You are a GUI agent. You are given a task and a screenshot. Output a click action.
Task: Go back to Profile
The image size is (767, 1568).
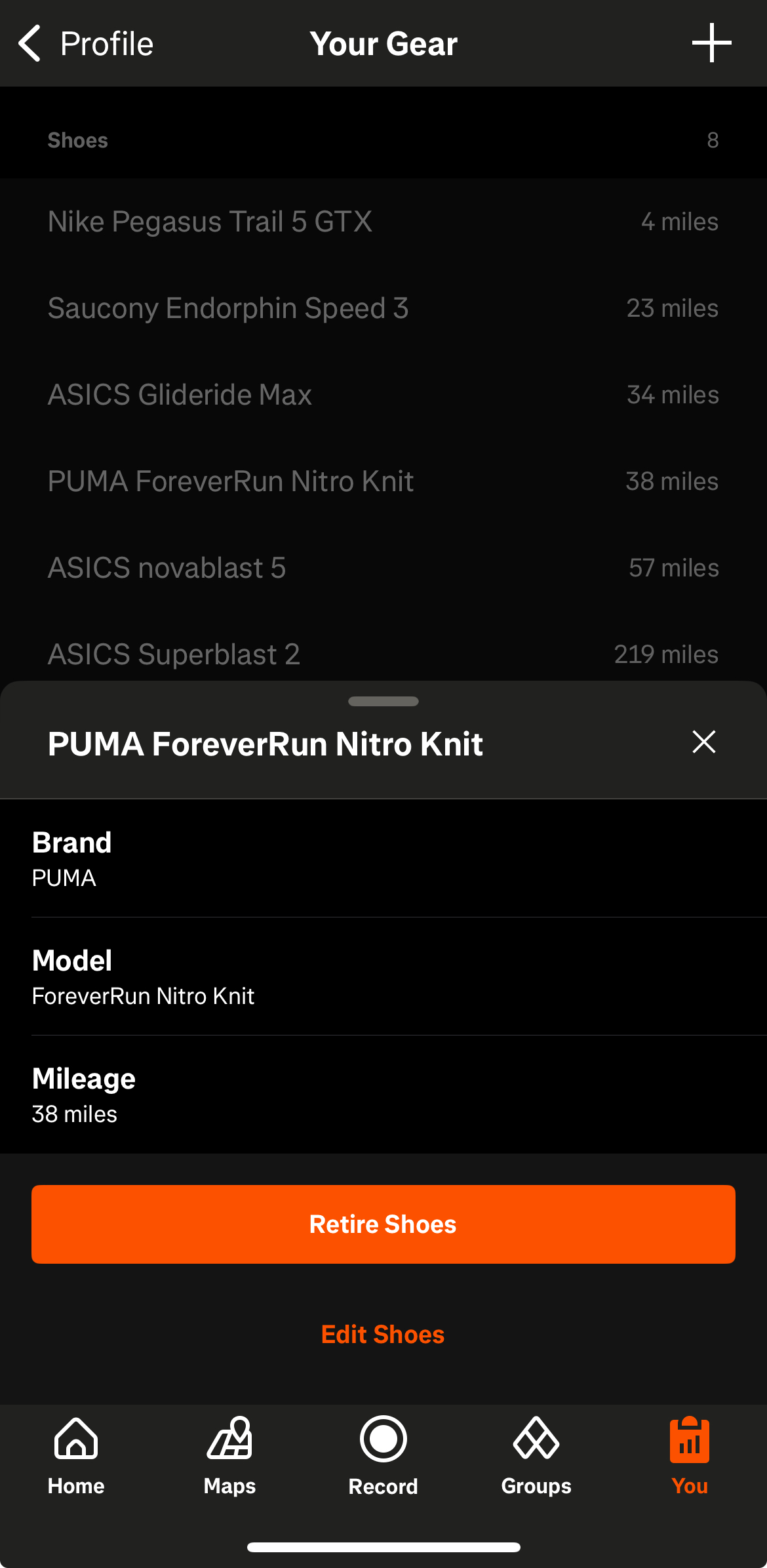(x=86, y=44)
